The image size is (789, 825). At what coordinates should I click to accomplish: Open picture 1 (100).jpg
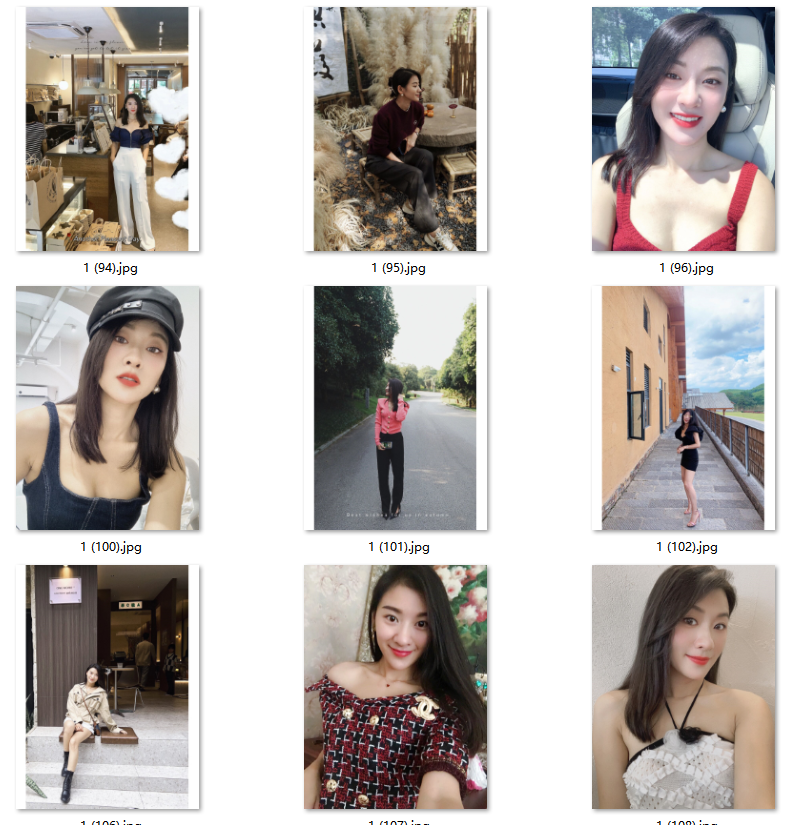[x=108, y=408]
